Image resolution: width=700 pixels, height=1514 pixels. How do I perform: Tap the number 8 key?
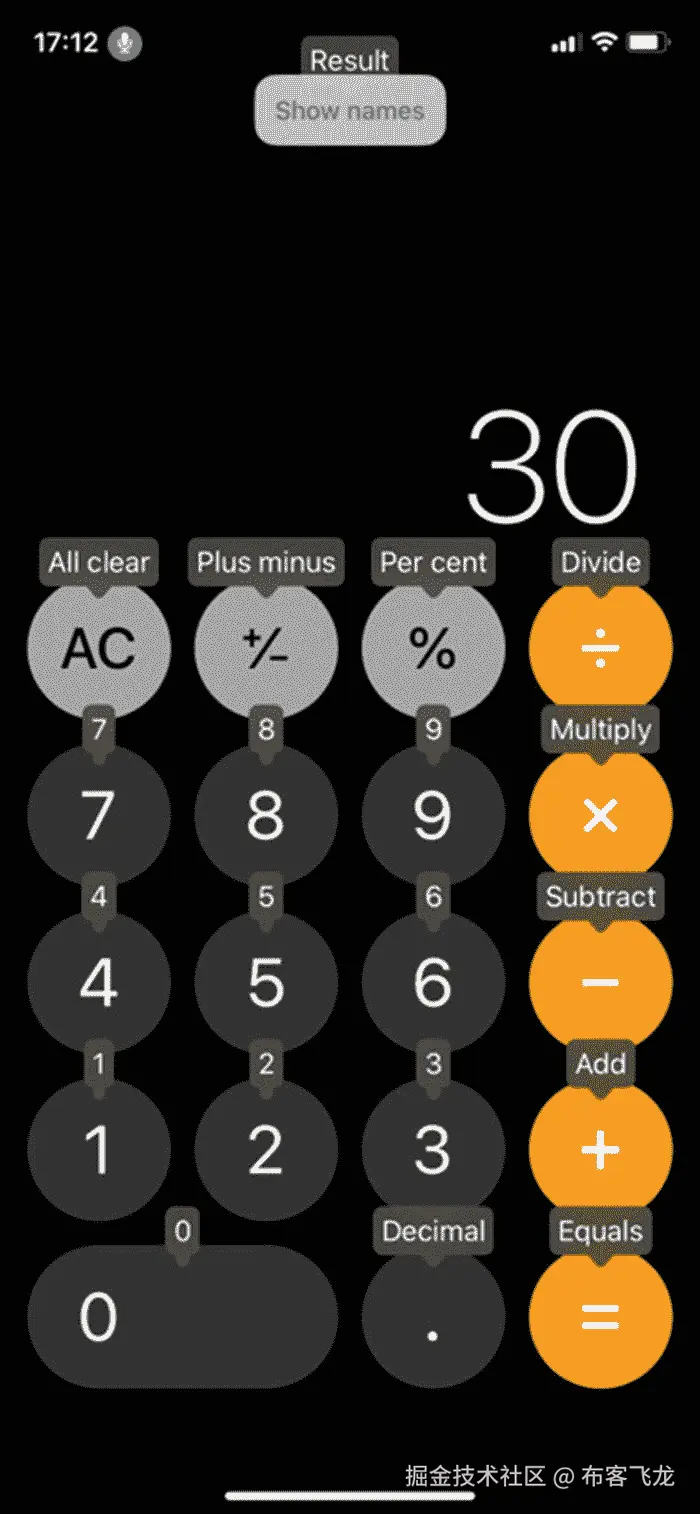coord(266,816)
